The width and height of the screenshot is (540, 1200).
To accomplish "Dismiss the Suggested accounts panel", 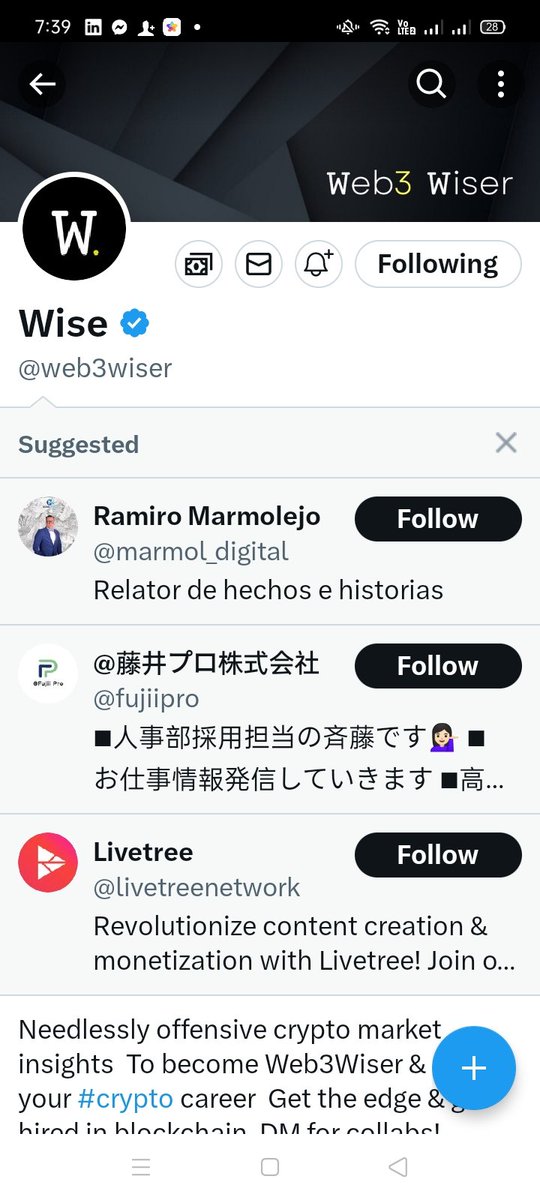I will tap(506, 442).
